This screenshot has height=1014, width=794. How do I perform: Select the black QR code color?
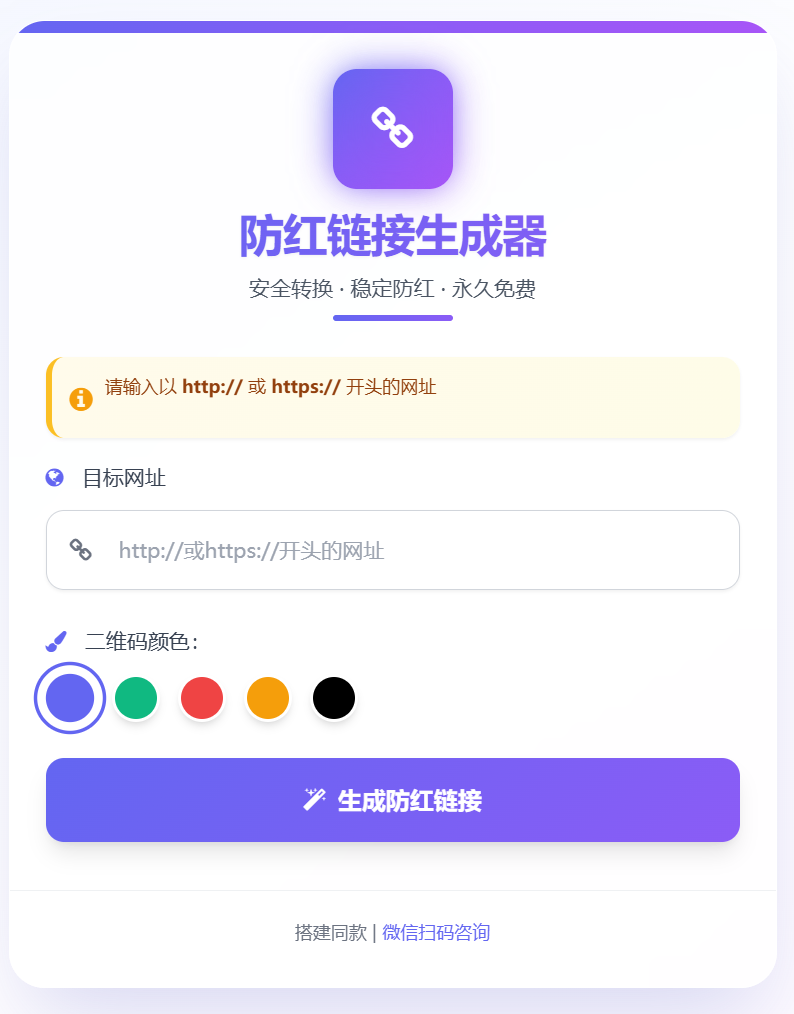(x=333, y=697)
